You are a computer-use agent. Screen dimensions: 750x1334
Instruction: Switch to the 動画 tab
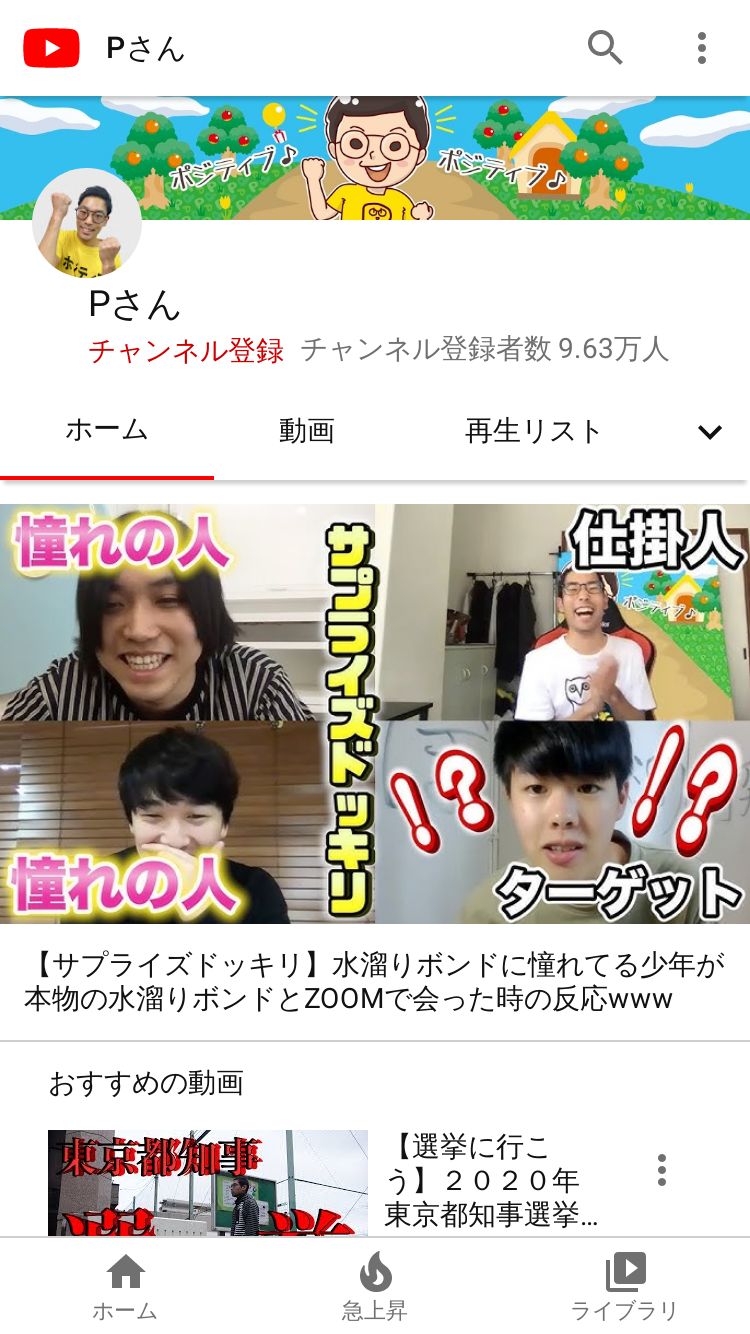306,431
